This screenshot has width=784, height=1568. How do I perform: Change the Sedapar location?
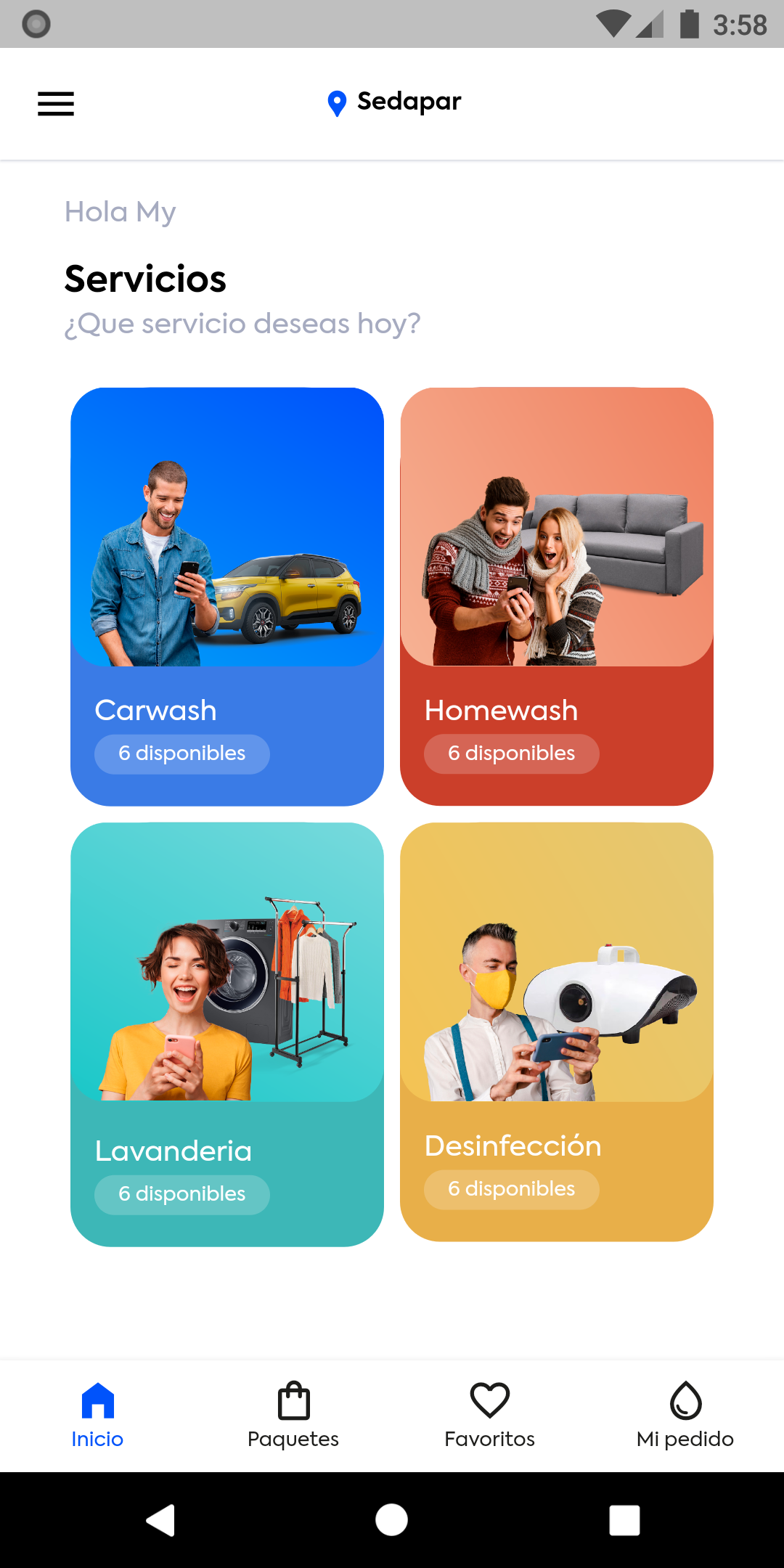(395, 102)
